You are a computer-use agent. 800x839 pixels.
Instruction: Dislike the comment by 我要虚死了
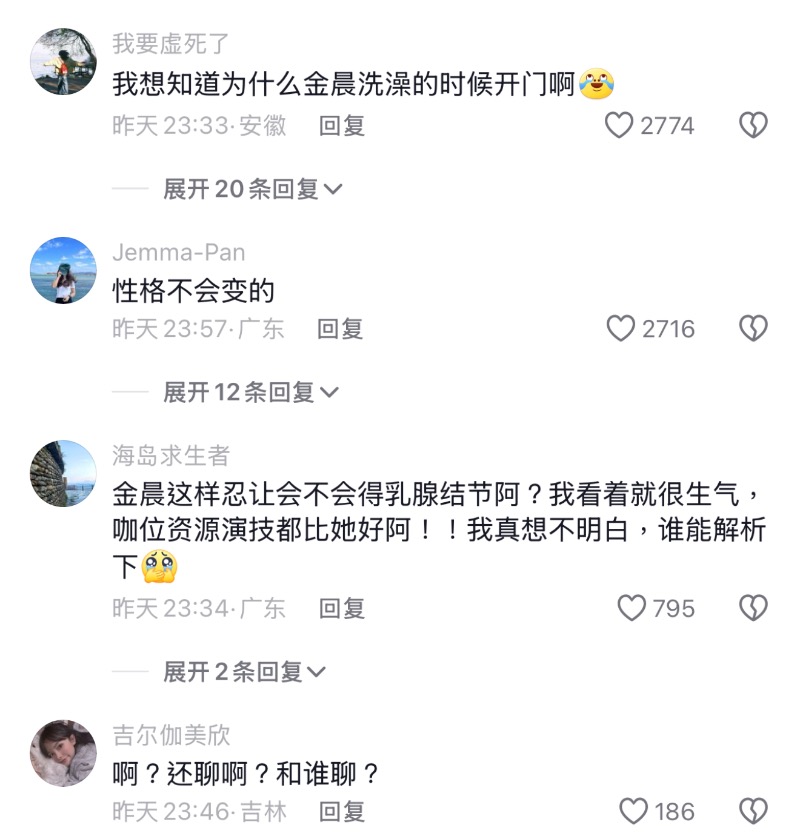point(752,126)
